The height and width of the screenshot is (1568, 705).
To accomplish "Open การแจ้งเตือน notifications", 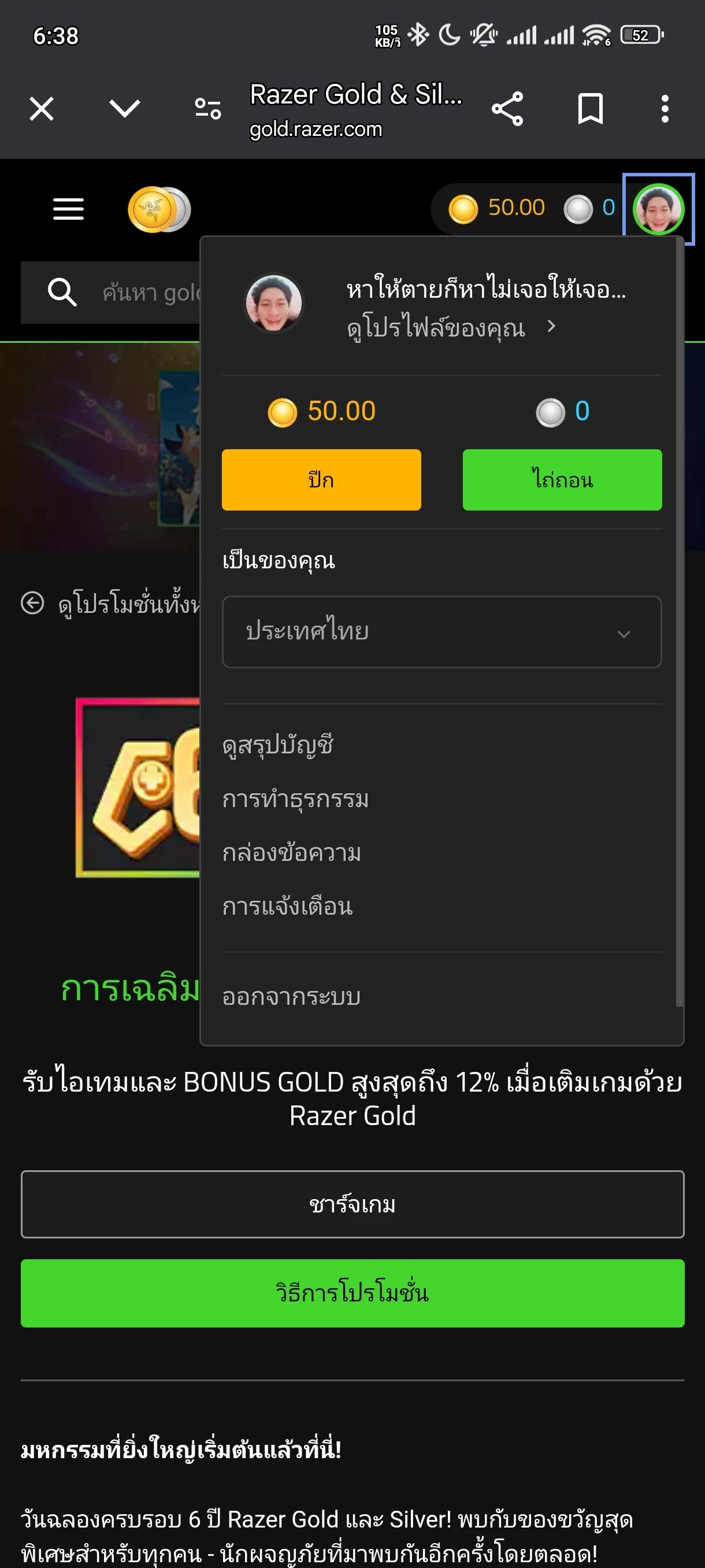I will 288,907.
